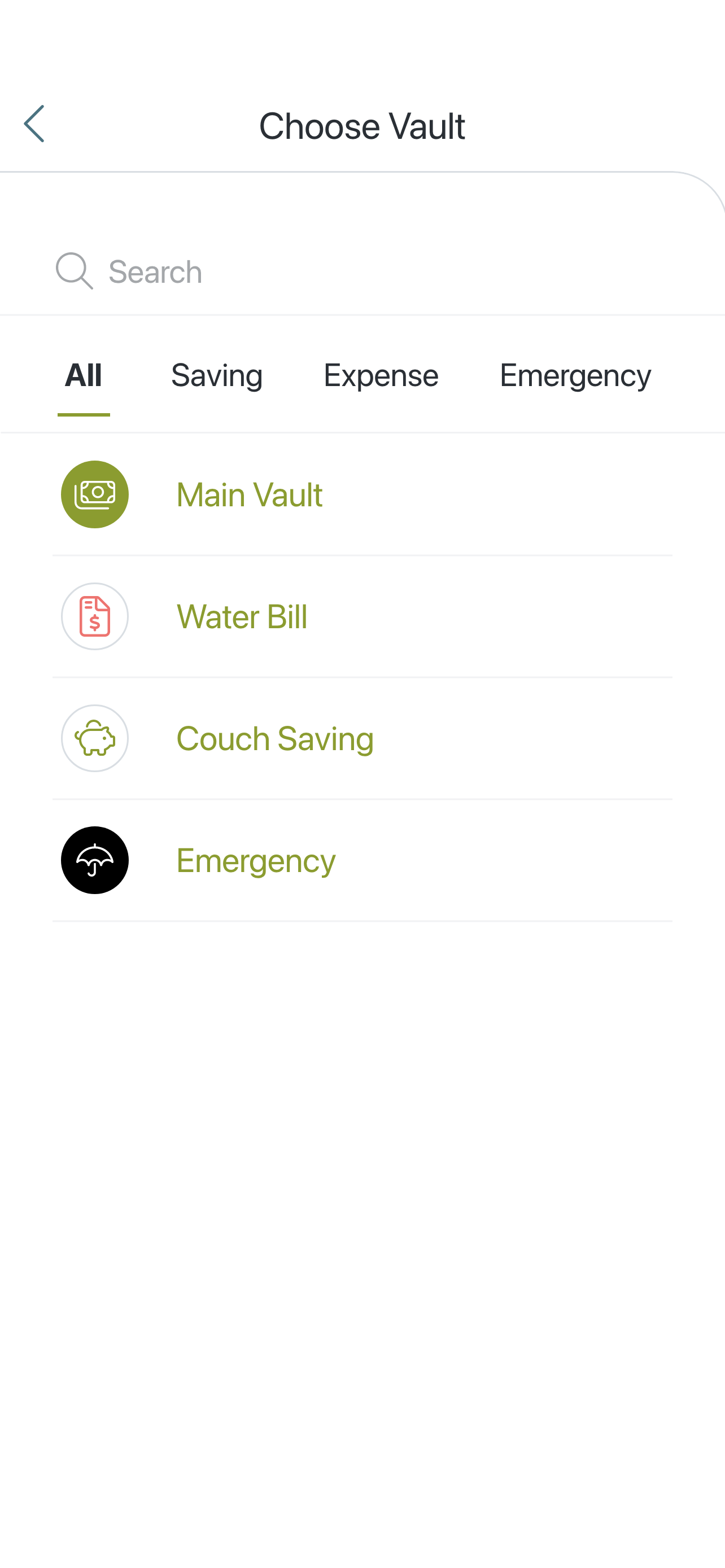The image size is (725, 1568).
Task: Select the All tab
Action: pyautogui.click(x=84, y=375)
